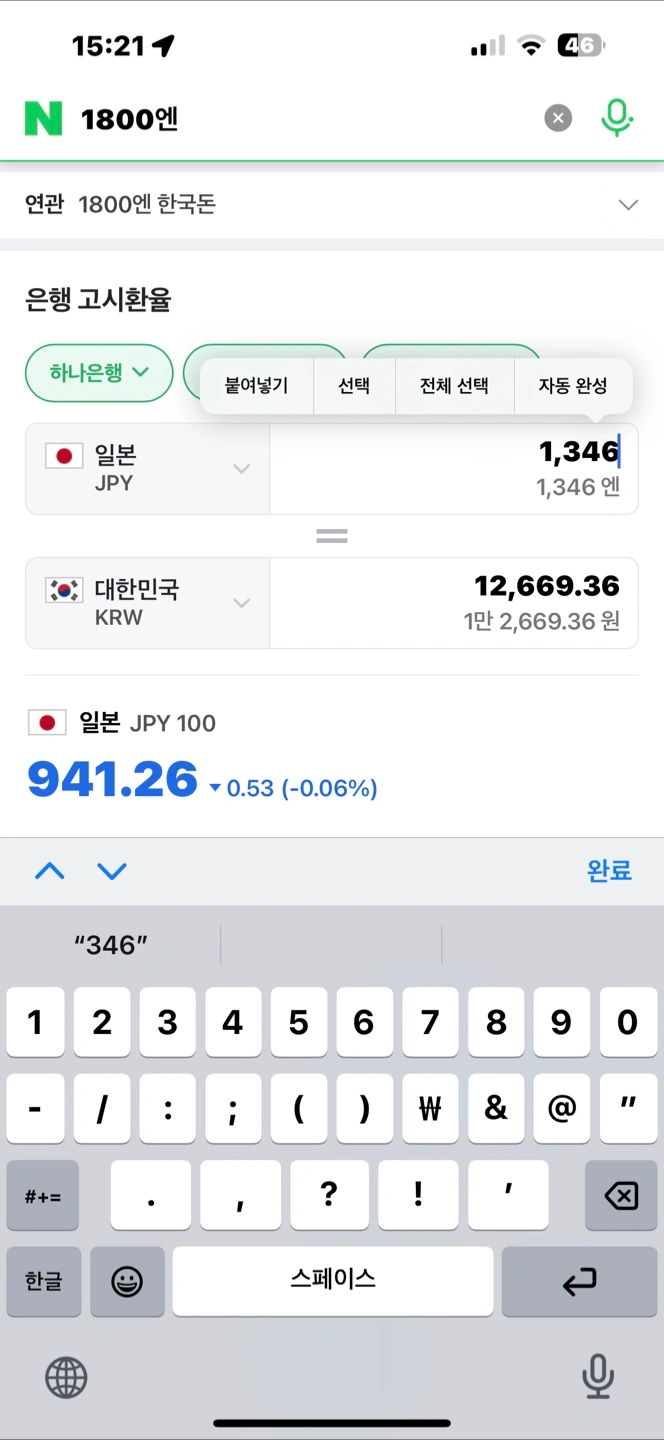Delete a digit with the backspace key
The height and width of the screenshot is (1440, 664).
pos(621,1195)
